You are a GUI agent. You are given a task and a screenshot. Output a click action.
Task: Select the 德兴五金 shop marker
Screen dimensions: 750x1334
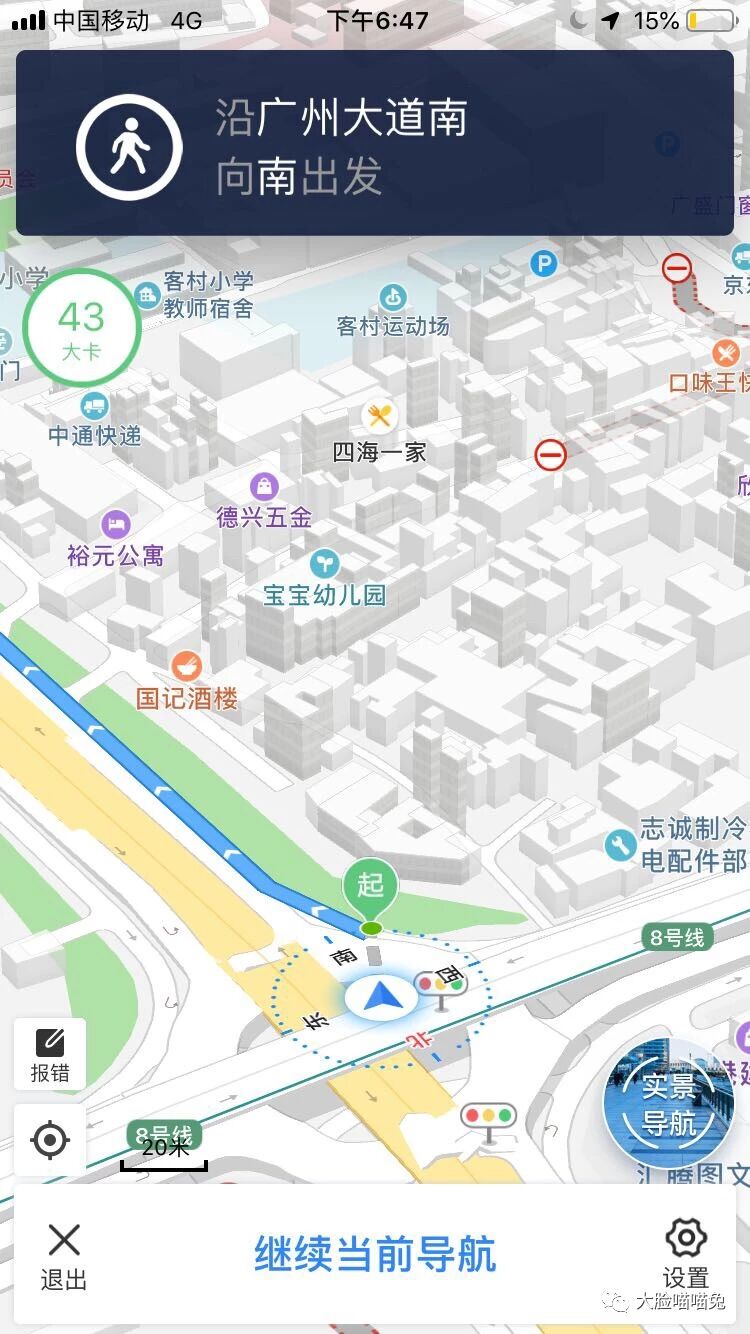pyautogui.click(x=265, y=487)
